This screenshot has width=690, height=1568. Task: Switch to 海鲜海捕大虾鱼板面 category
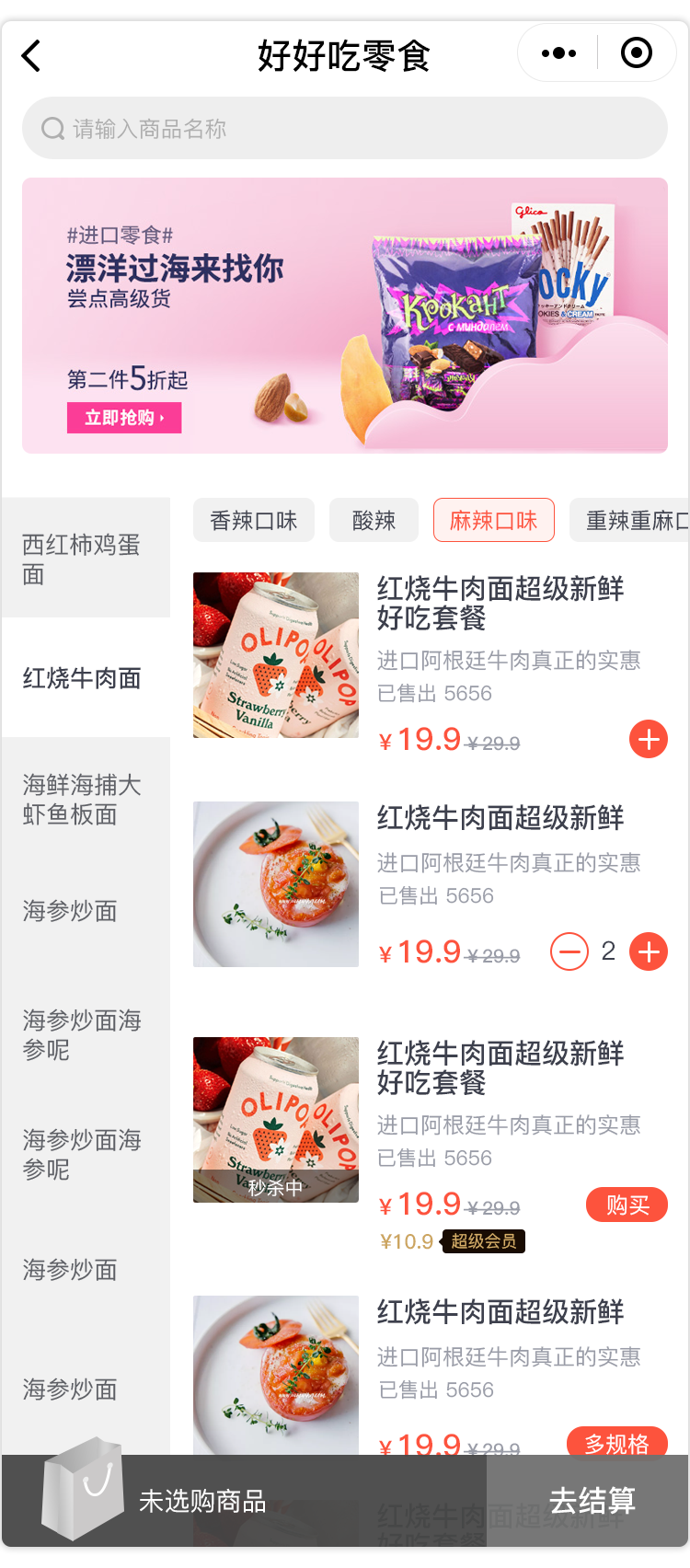coord(85,799)
